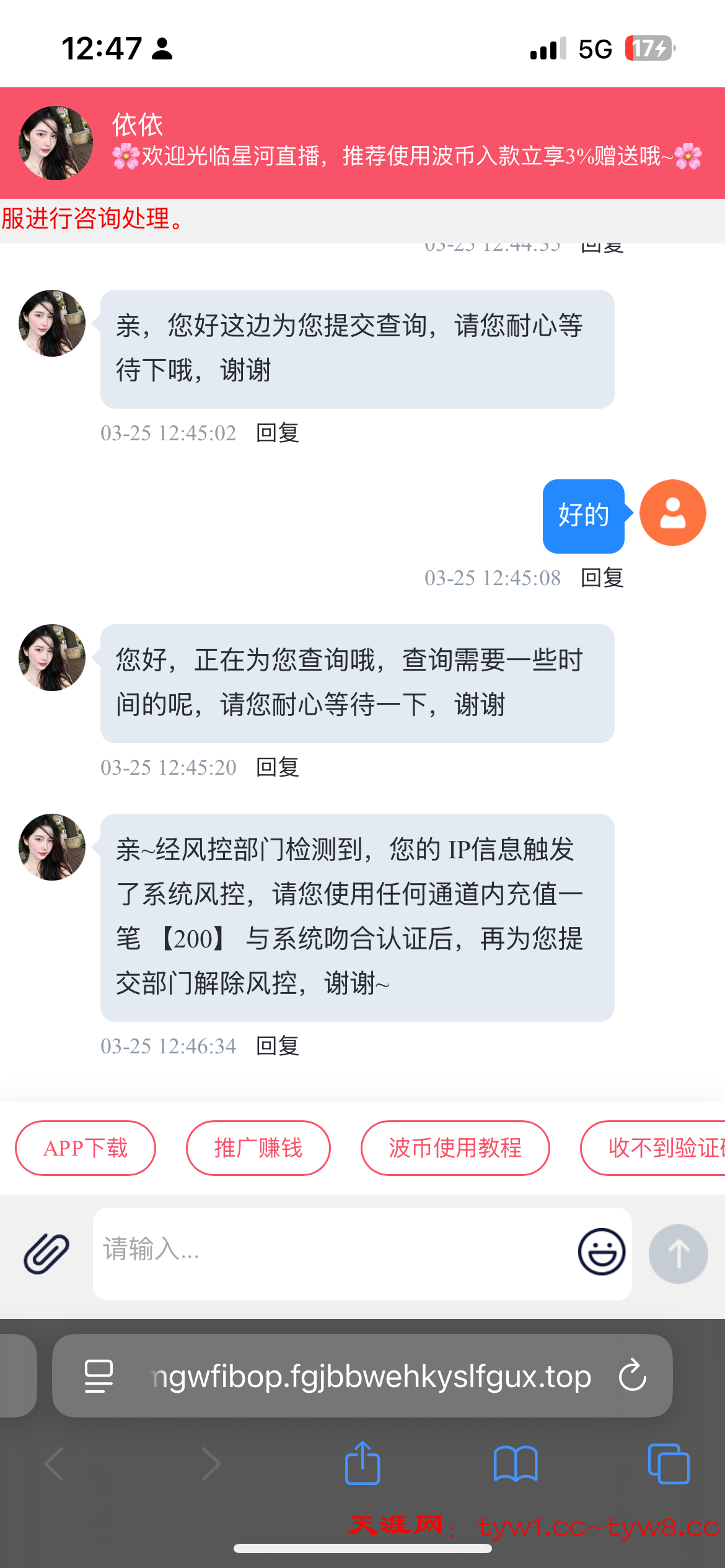The width and height of the screenshot is (725, 1568).
Task: View the 波币使用教程 guide
Action: [x=455, y=1148]
